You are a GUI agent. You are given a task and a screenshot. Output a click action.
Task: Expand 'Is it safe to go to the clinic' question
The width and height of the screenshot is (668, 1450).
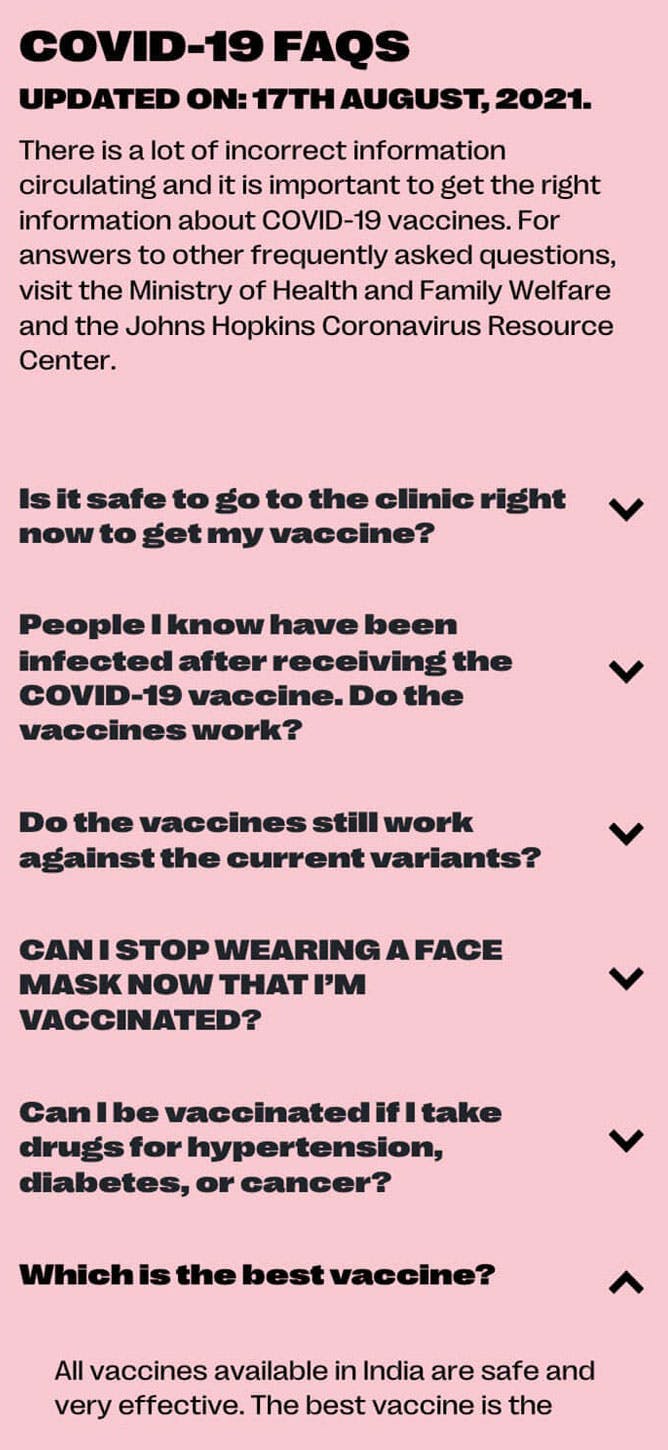625,510
